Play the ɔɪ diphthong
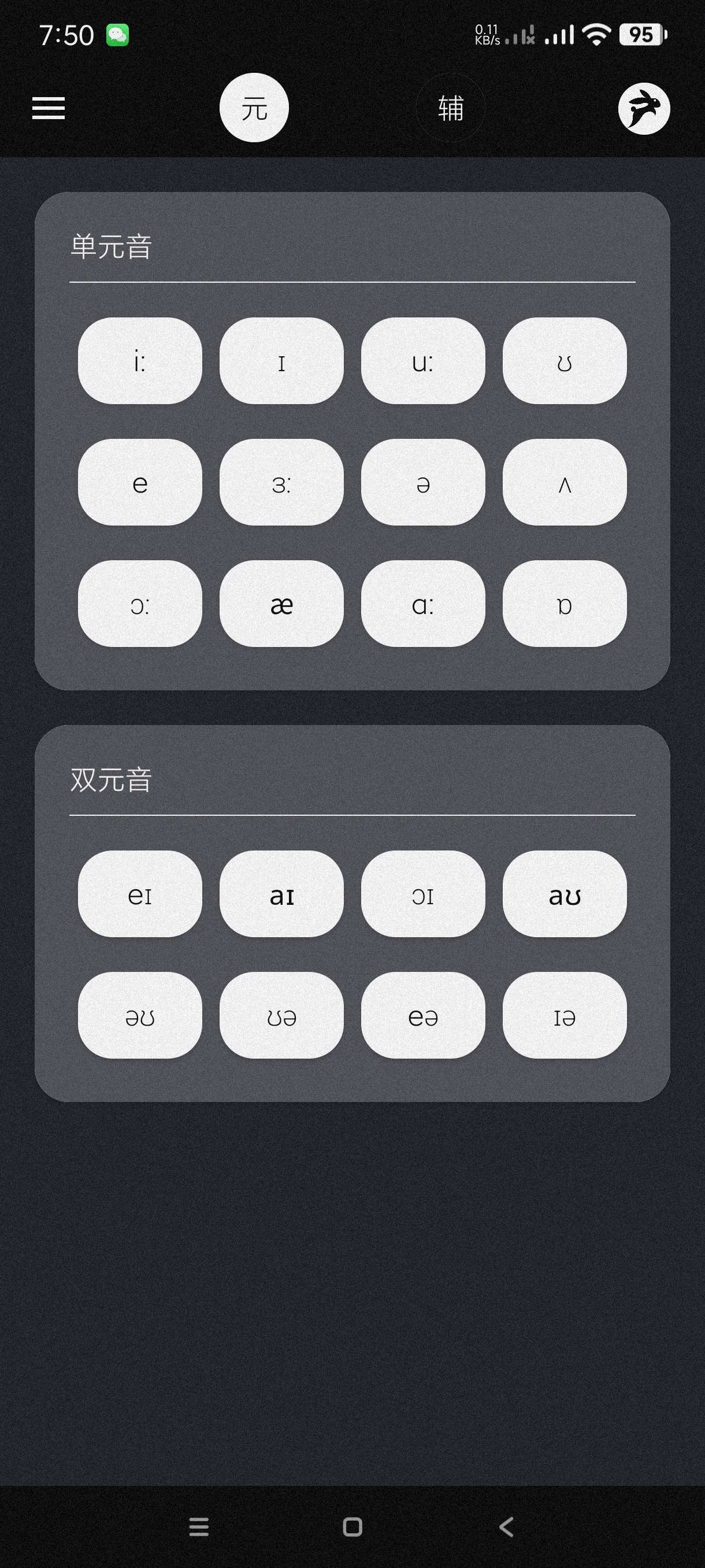The height and width of the screenshot is (1568, 705). tap(423, 894)
